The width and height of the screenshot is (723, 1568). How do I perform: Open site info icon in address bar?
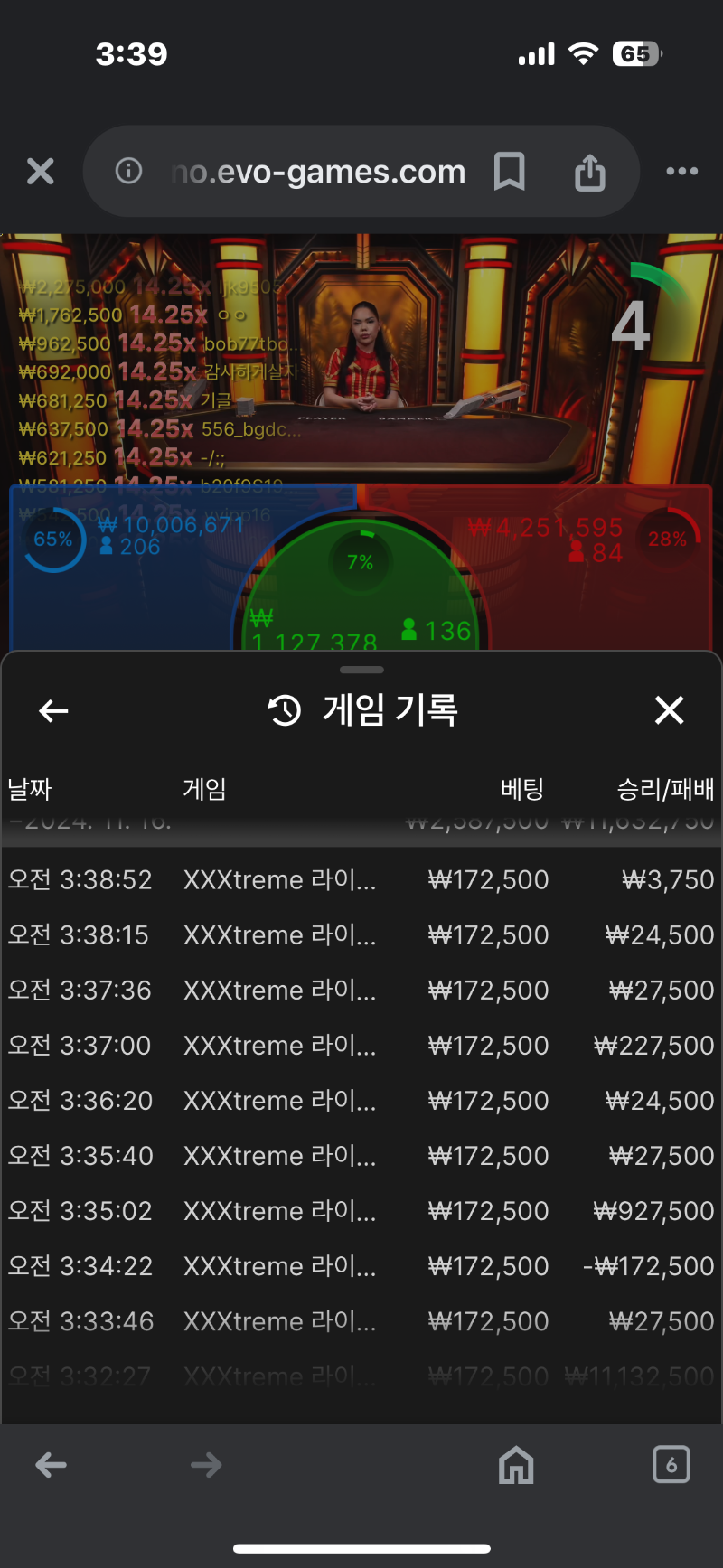129,170
